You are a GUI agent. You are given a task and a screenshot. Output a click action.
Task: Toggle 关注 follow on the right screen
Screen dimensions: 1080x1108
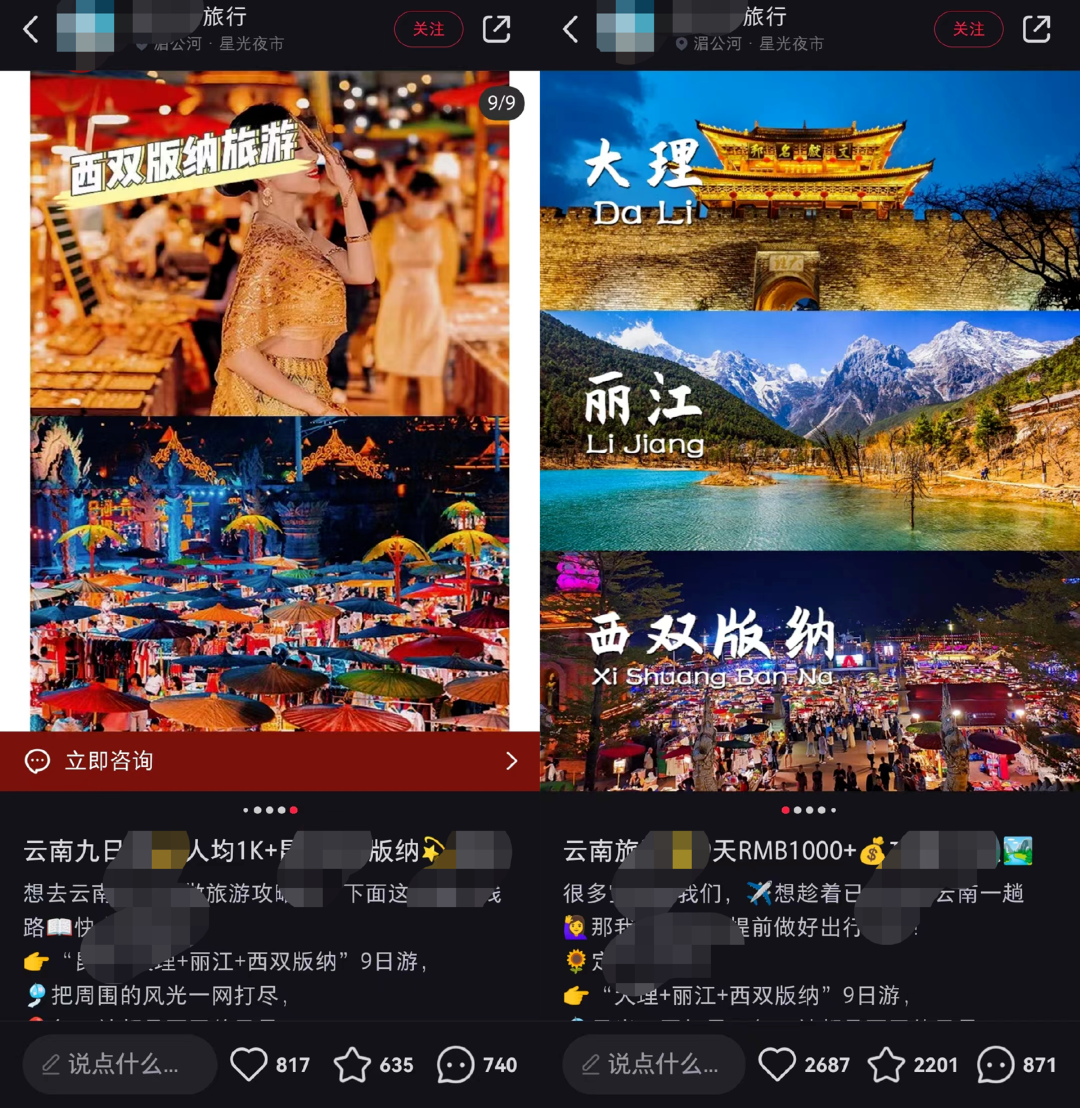tap(968, 29)
